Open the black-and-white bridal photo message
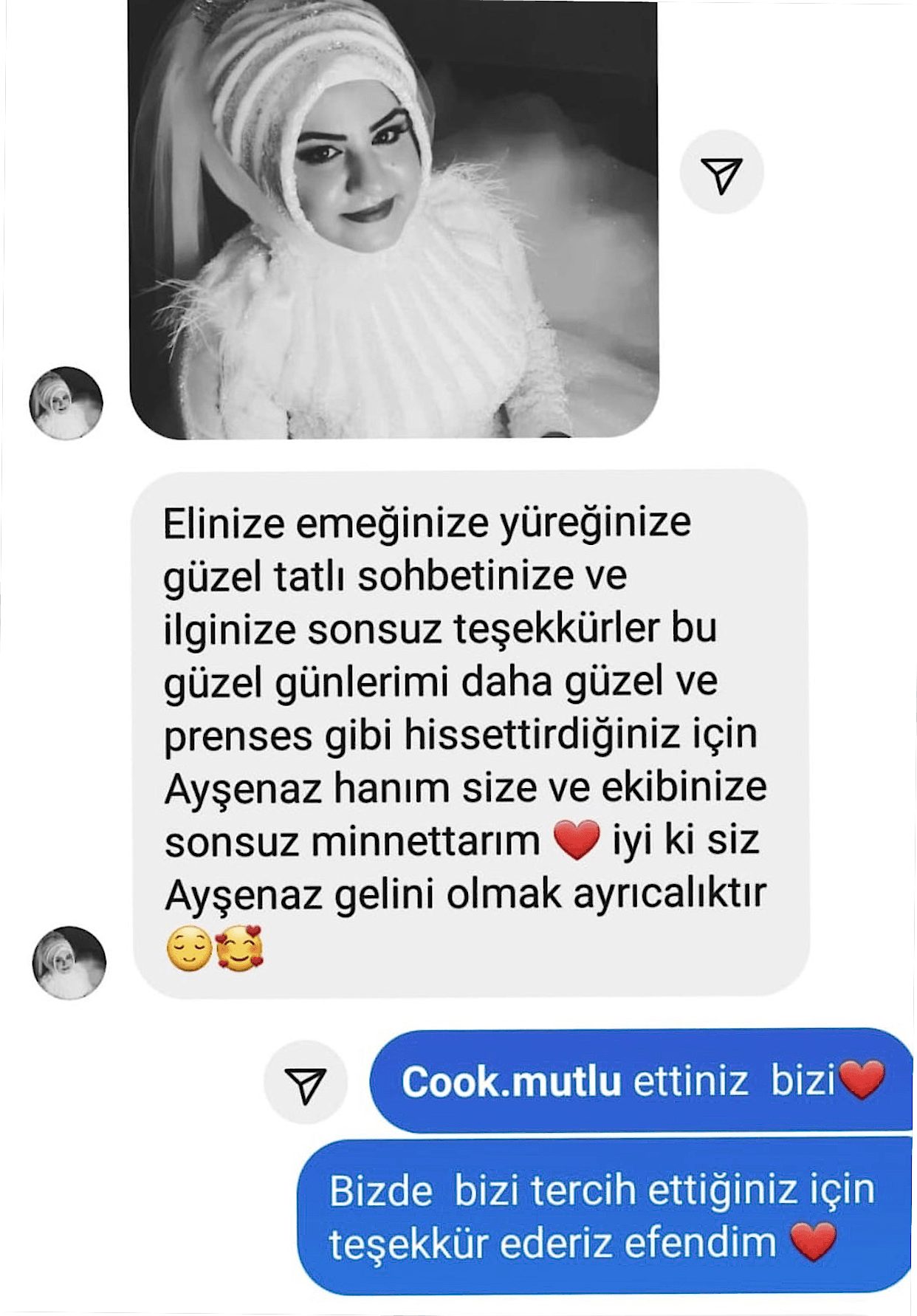 pos(394,219)
